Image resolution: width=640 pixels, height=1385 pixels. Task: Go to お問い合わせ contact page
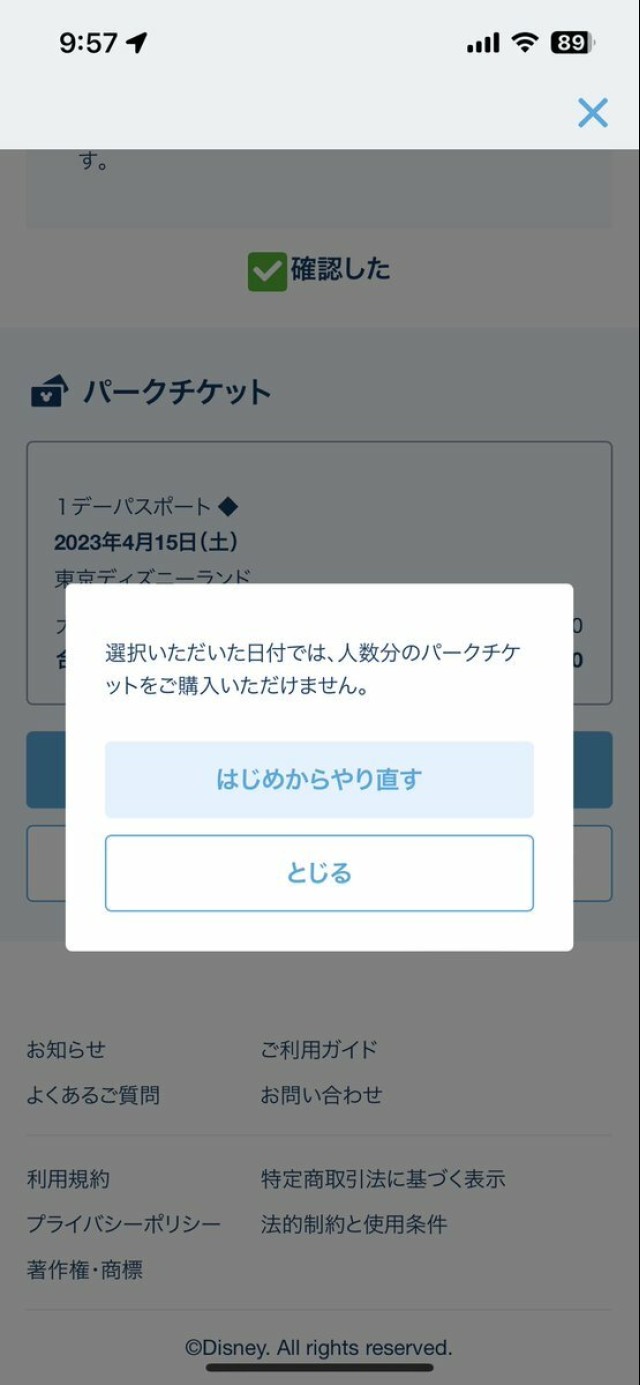[321, 1095]
